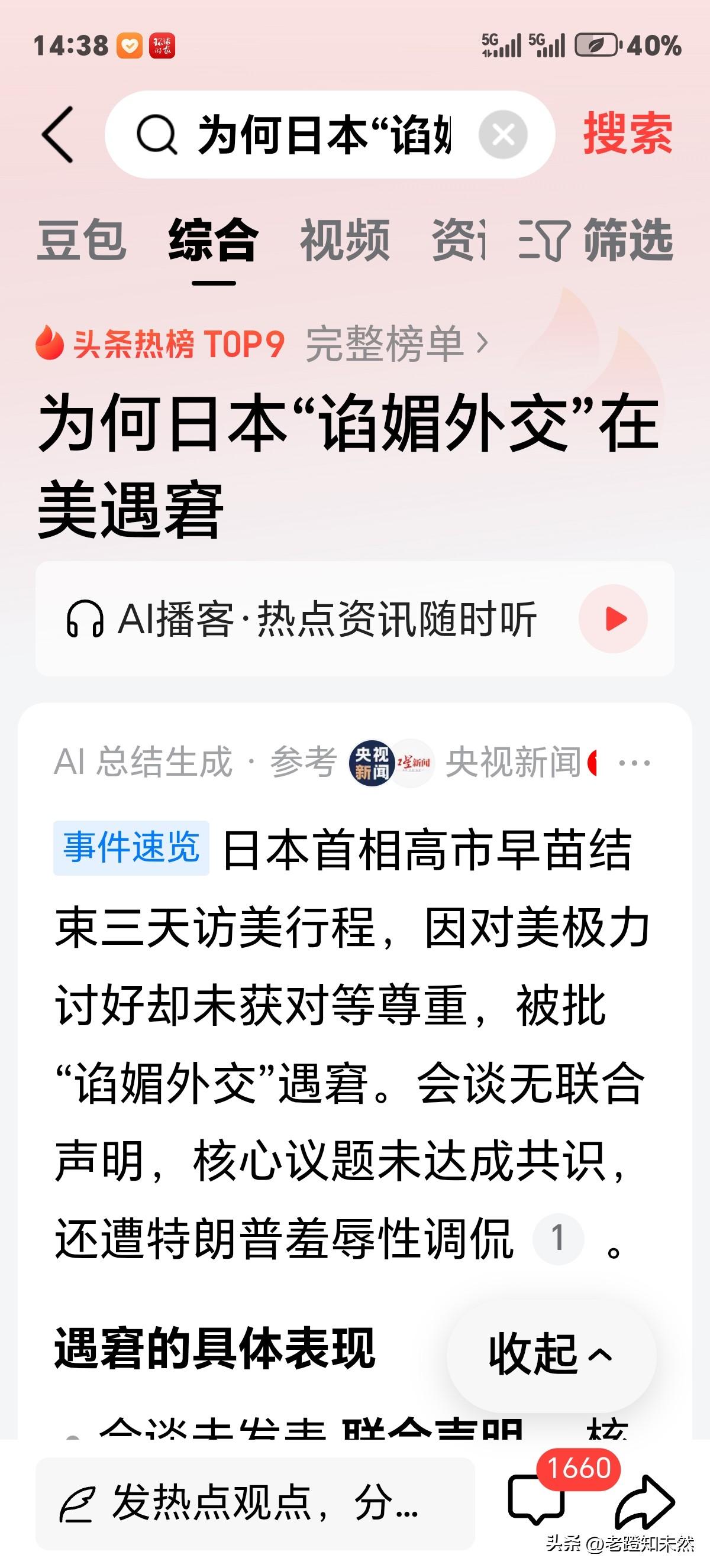The width and height of the screenshot is (710, 1568).
Task: Expand the full ranking via 完整榜单
Action: click(394, 345)
